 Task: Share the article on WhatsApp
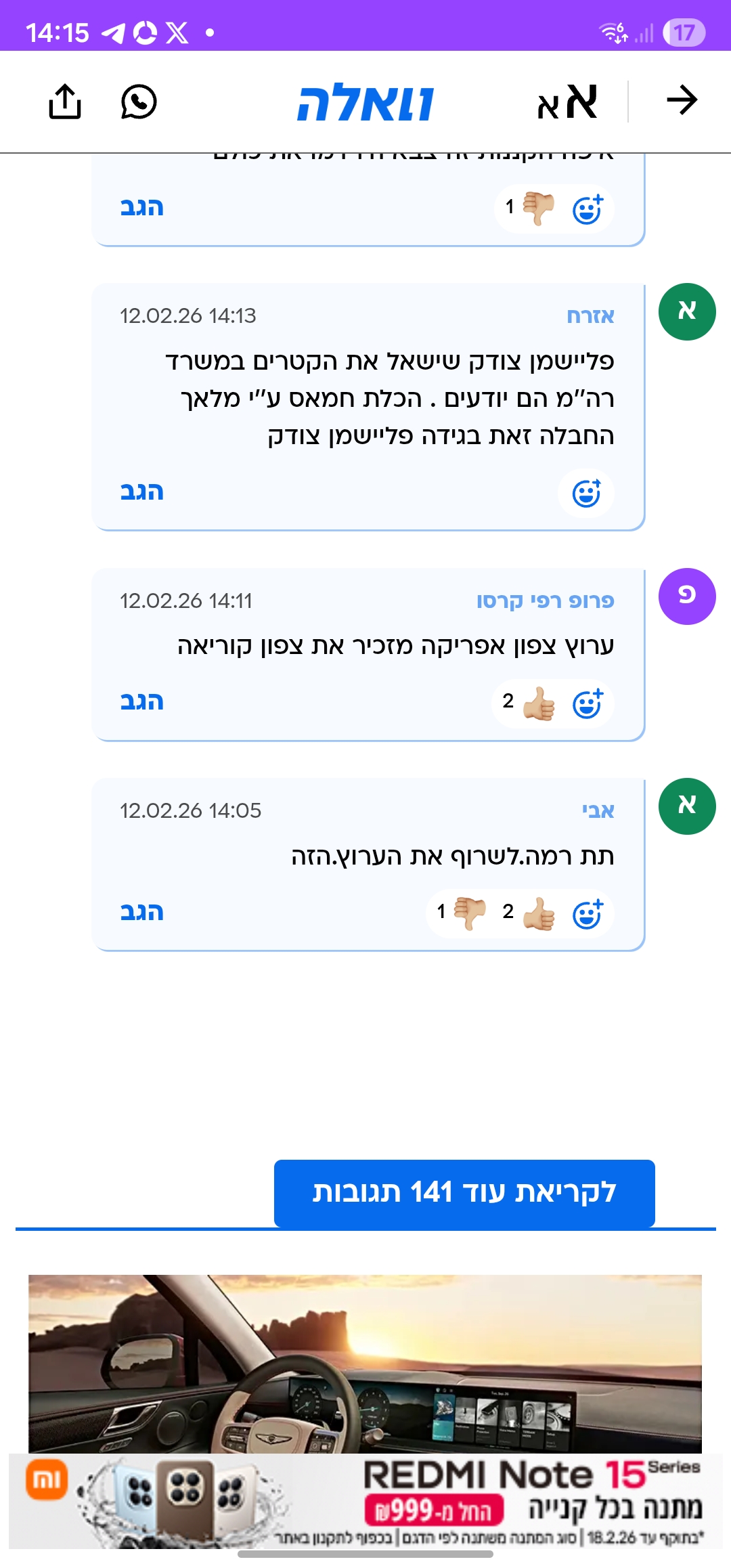coord(139,102)
